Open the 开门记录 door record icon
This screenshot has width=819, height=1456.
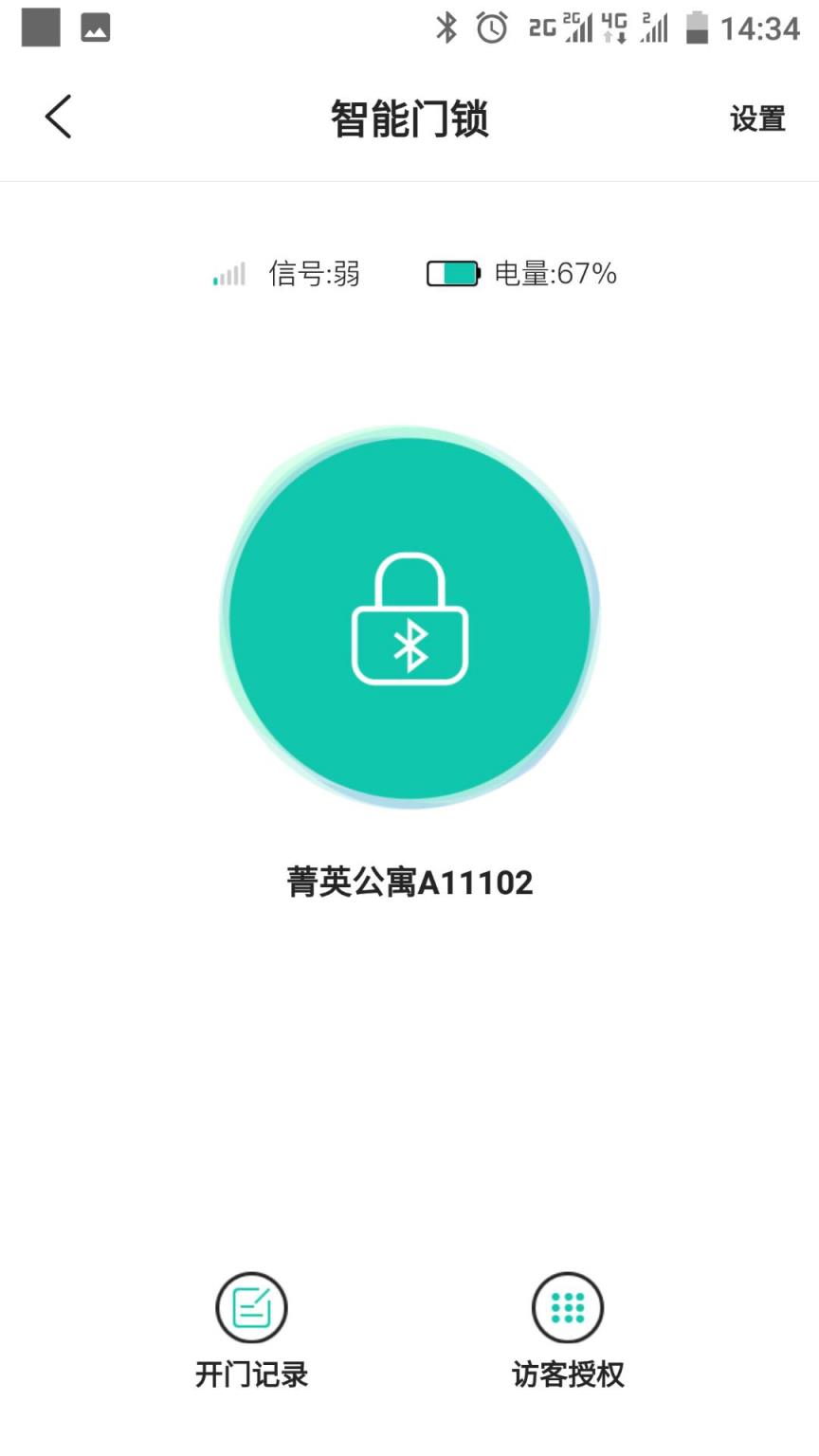point(250,1307)
